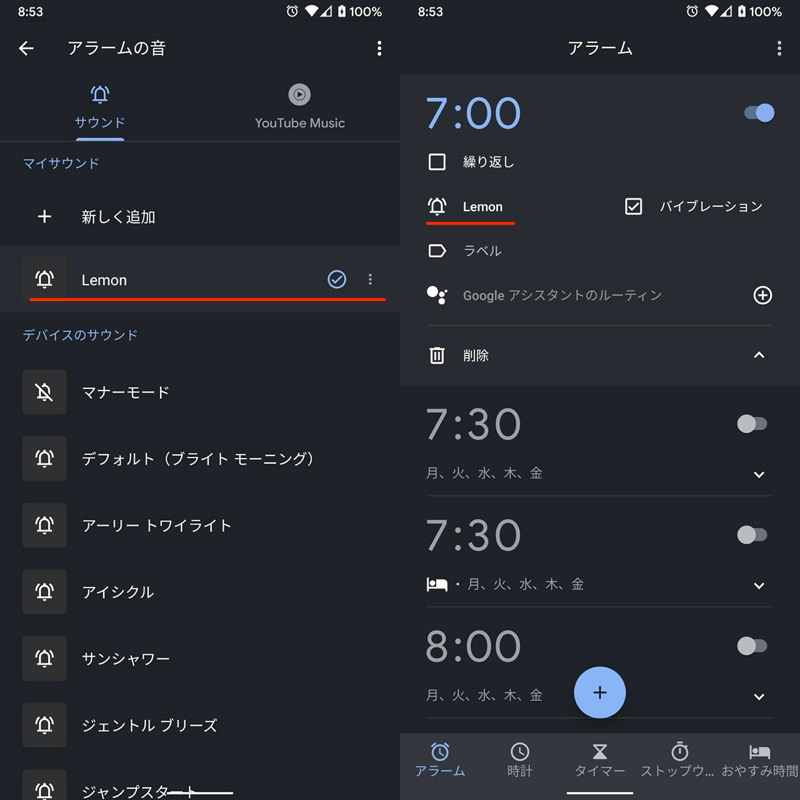Image resolution: width=800 pixels, height=800 pixels.
Task: Select the アーリー トワイライト sound
Action: [156, 525]
